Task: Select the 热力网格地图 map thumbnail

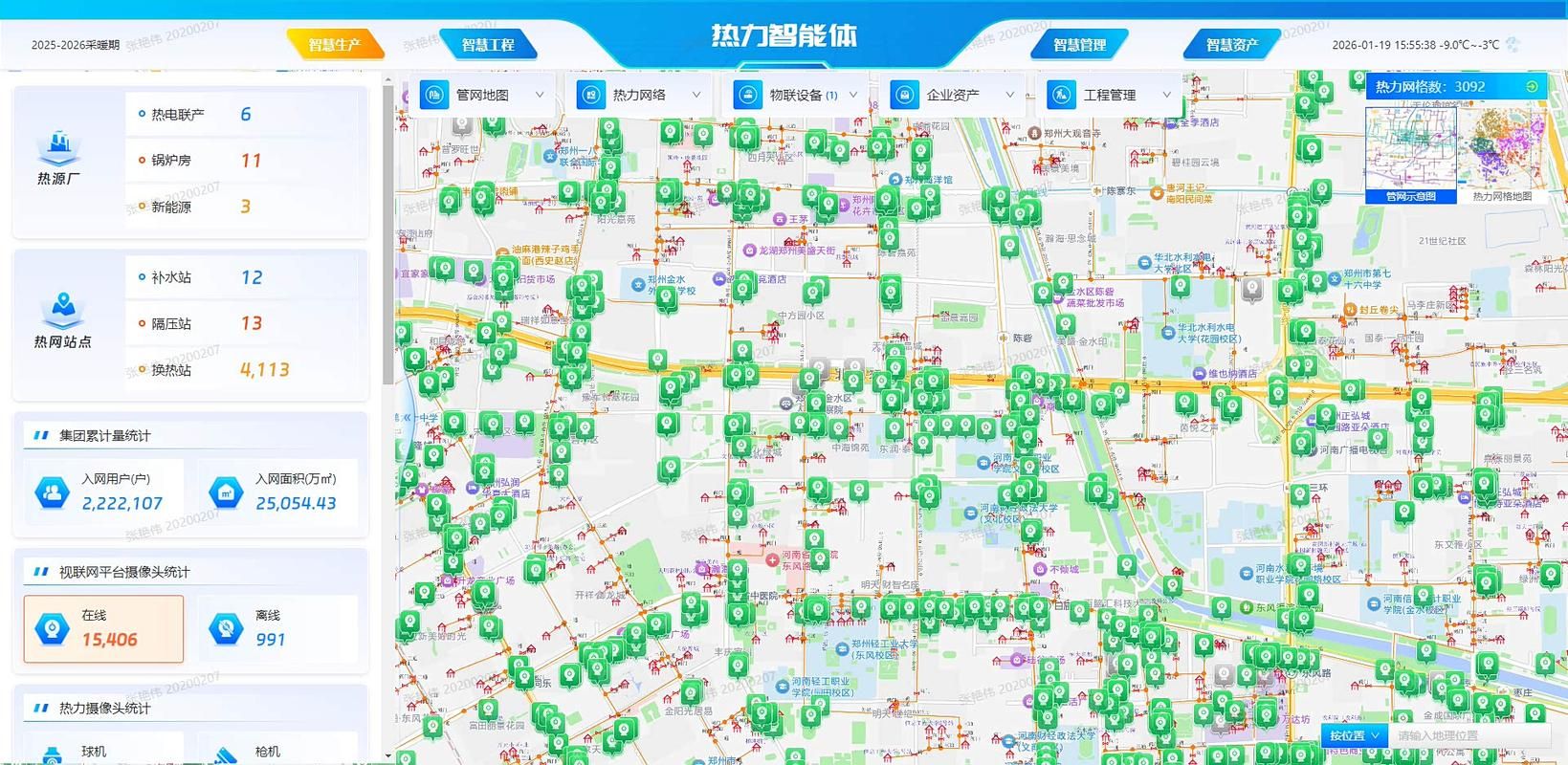Action: [1502, 155]
